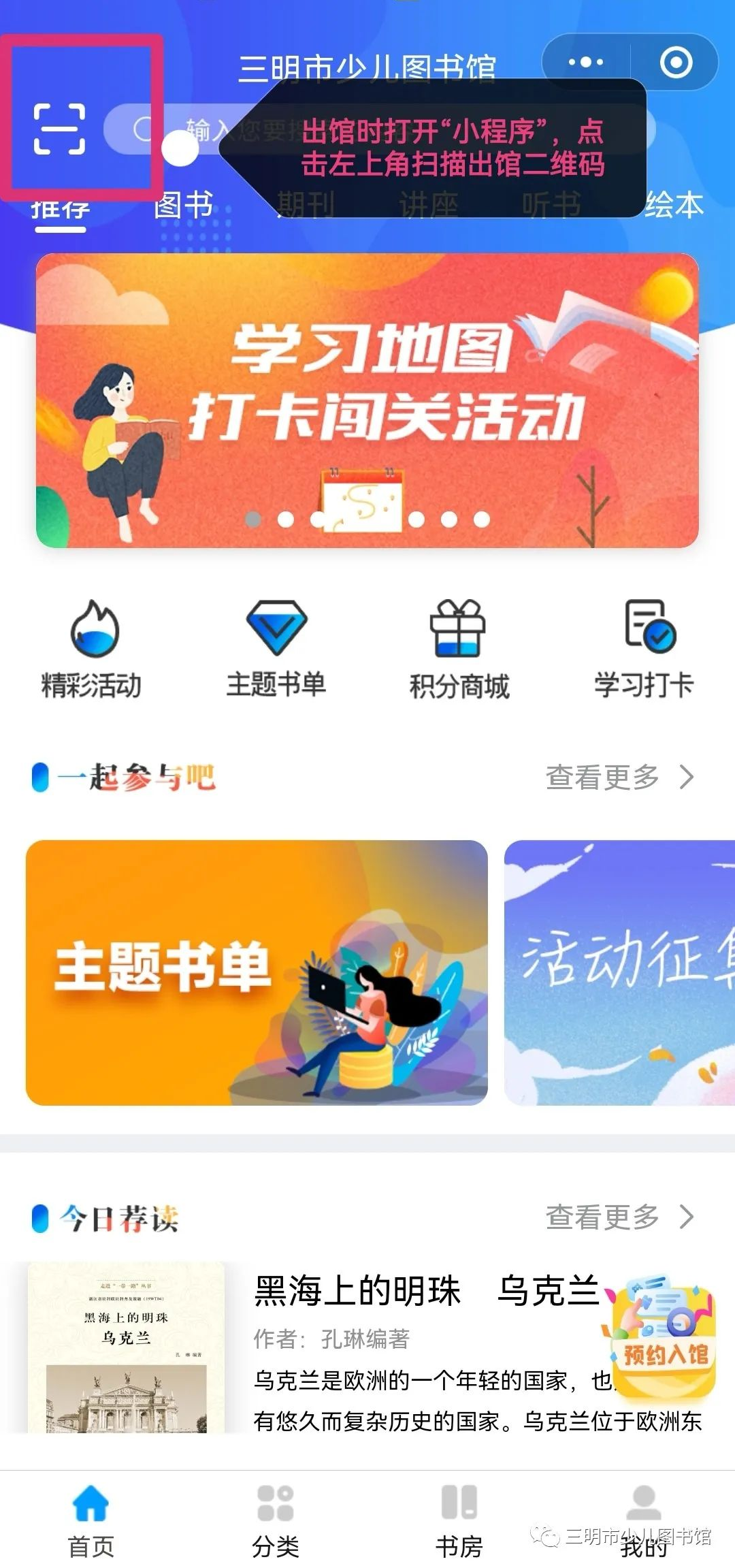
Task: Open the orange 主题书单 card
Action: click(257, 972)
